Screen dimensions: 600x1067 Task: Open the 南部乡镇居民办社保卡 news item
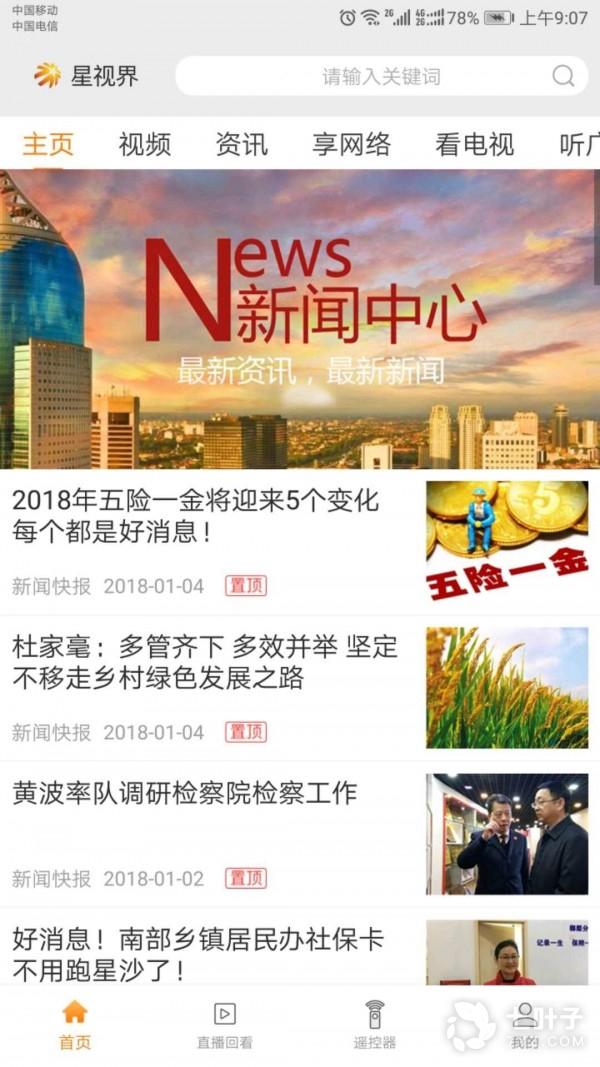198,954
